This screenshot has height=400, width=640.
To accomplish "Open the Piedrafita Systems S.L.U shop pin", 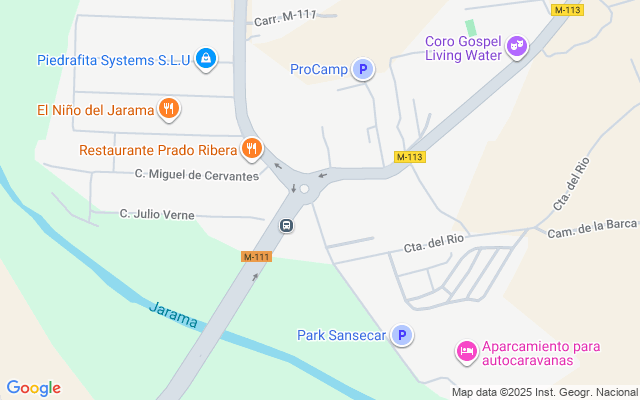I will (206, 59).
